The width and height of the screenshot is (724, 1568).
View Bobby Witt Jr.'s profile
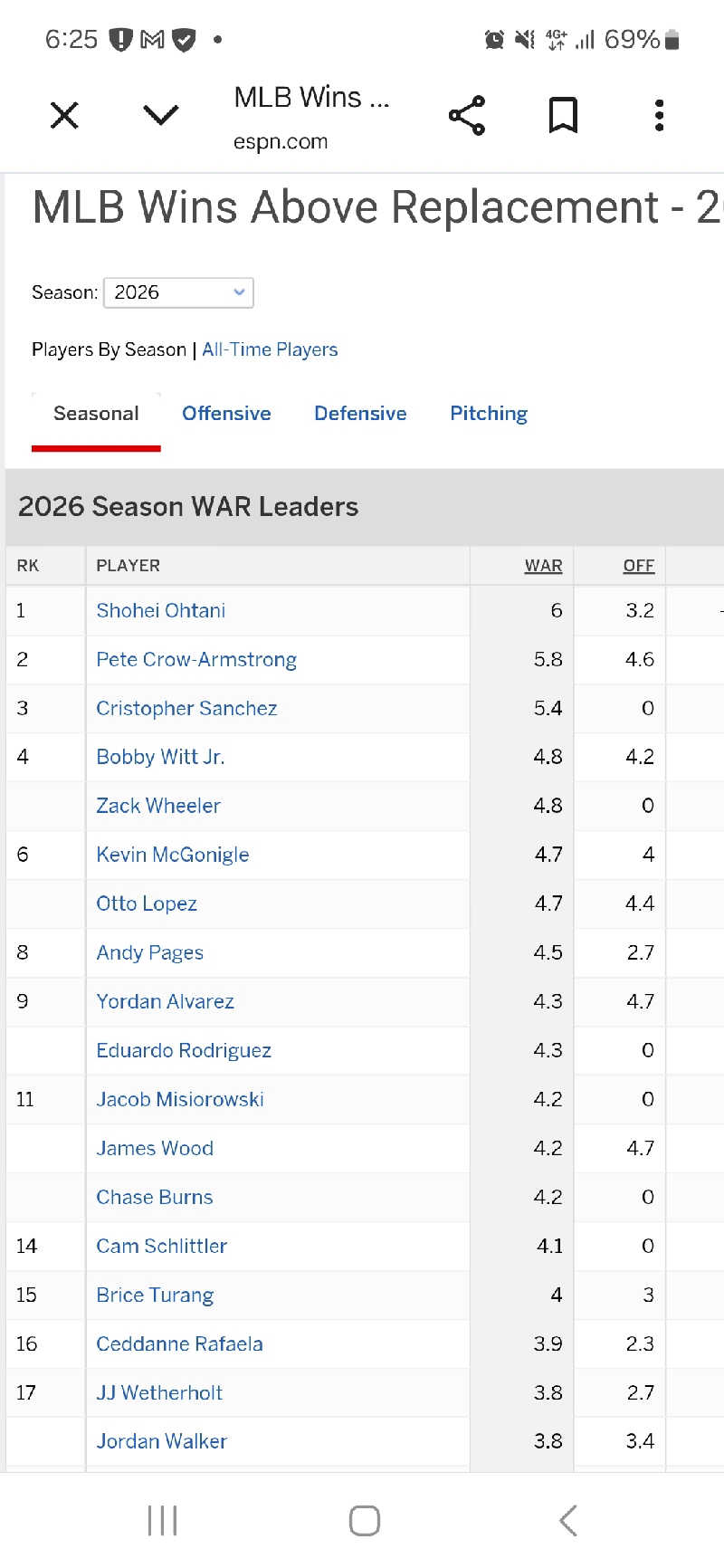160,757
